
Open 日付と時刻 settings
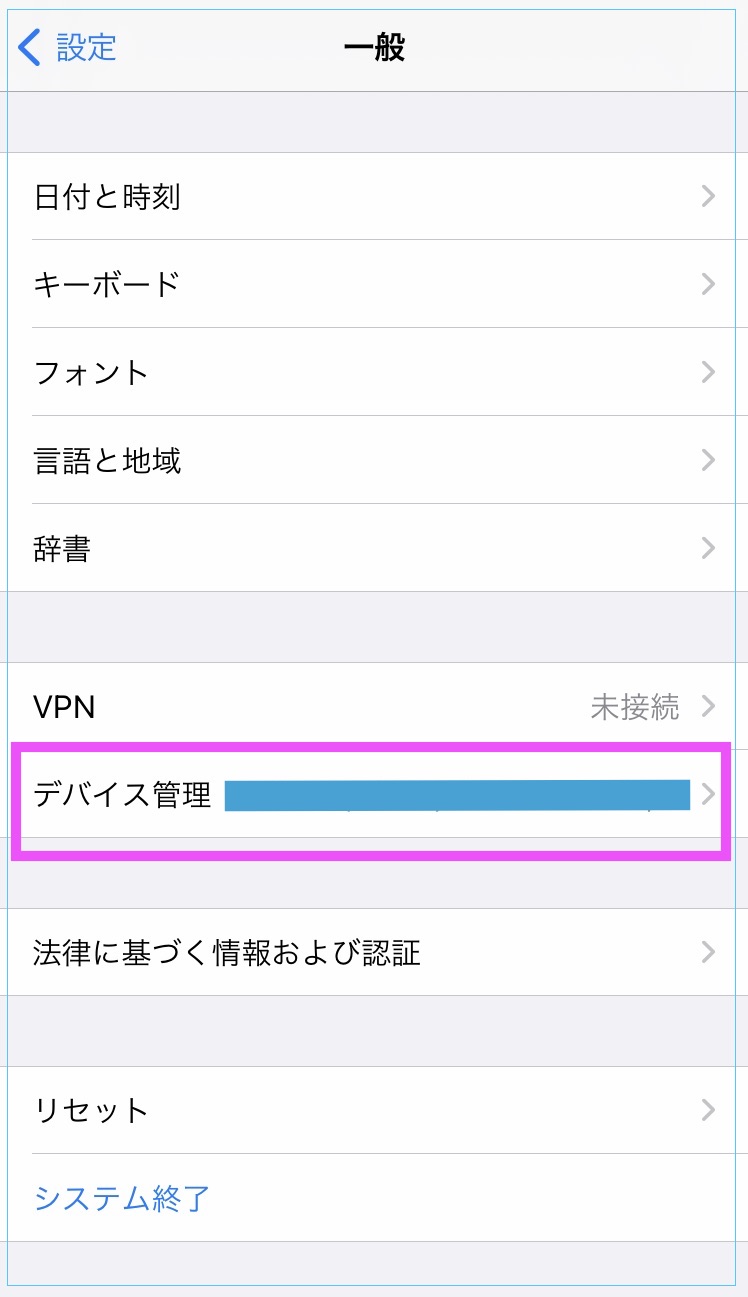[374, 197]
